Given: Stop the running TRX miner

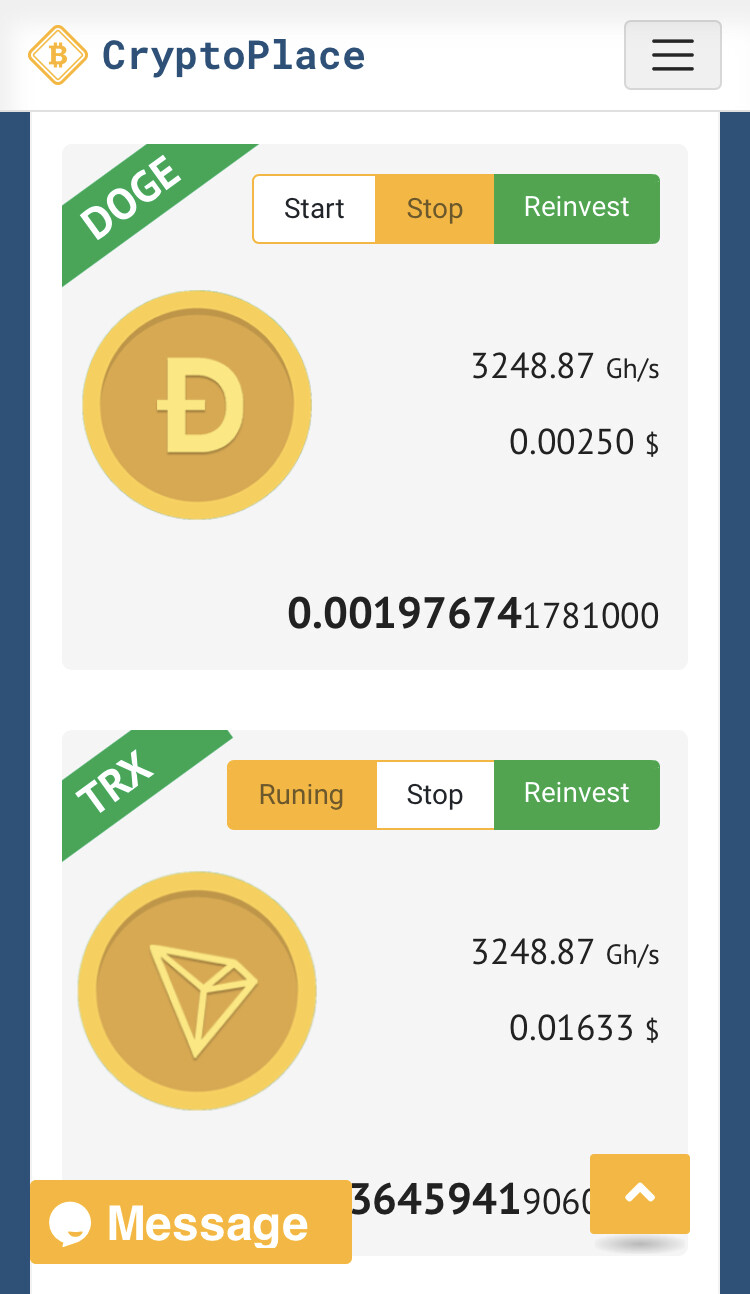Looking at the screenshot, I should pos(434,794).
